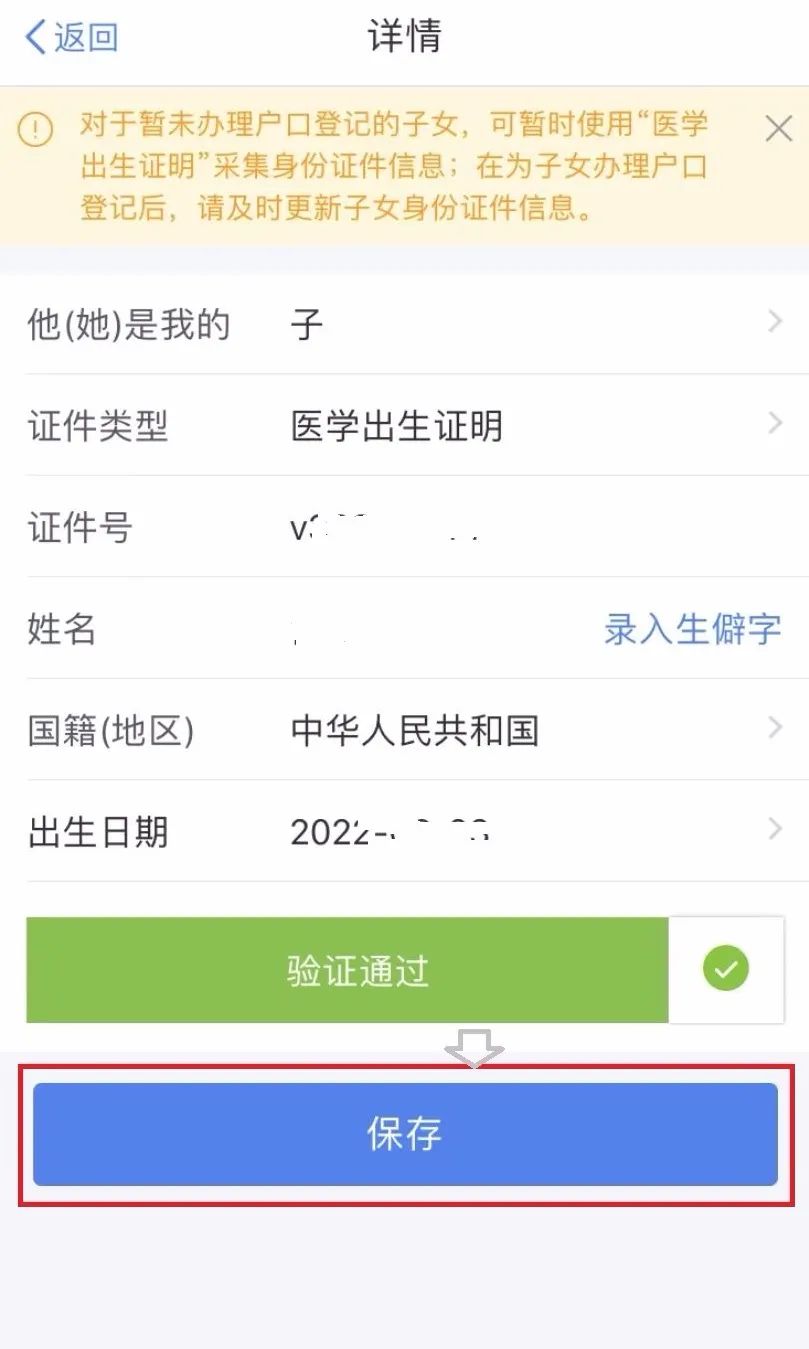The height and width of the screenshot is (1349, 809).
Task: Select 国籍(地区) nationality row
Action: [404, 730]
